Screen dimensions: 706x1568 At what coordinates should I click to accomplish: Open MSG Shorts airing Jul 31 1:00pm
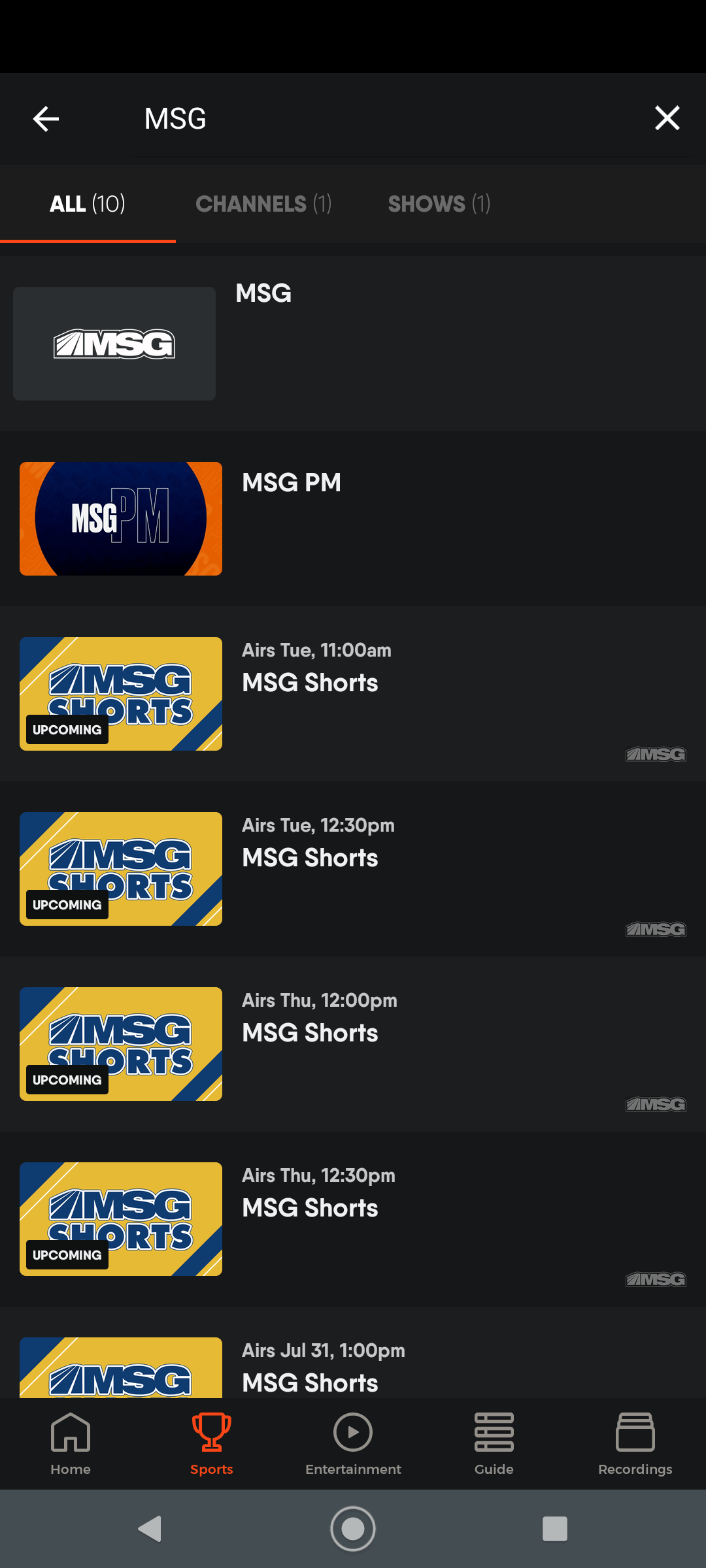tap(353, 1367)
